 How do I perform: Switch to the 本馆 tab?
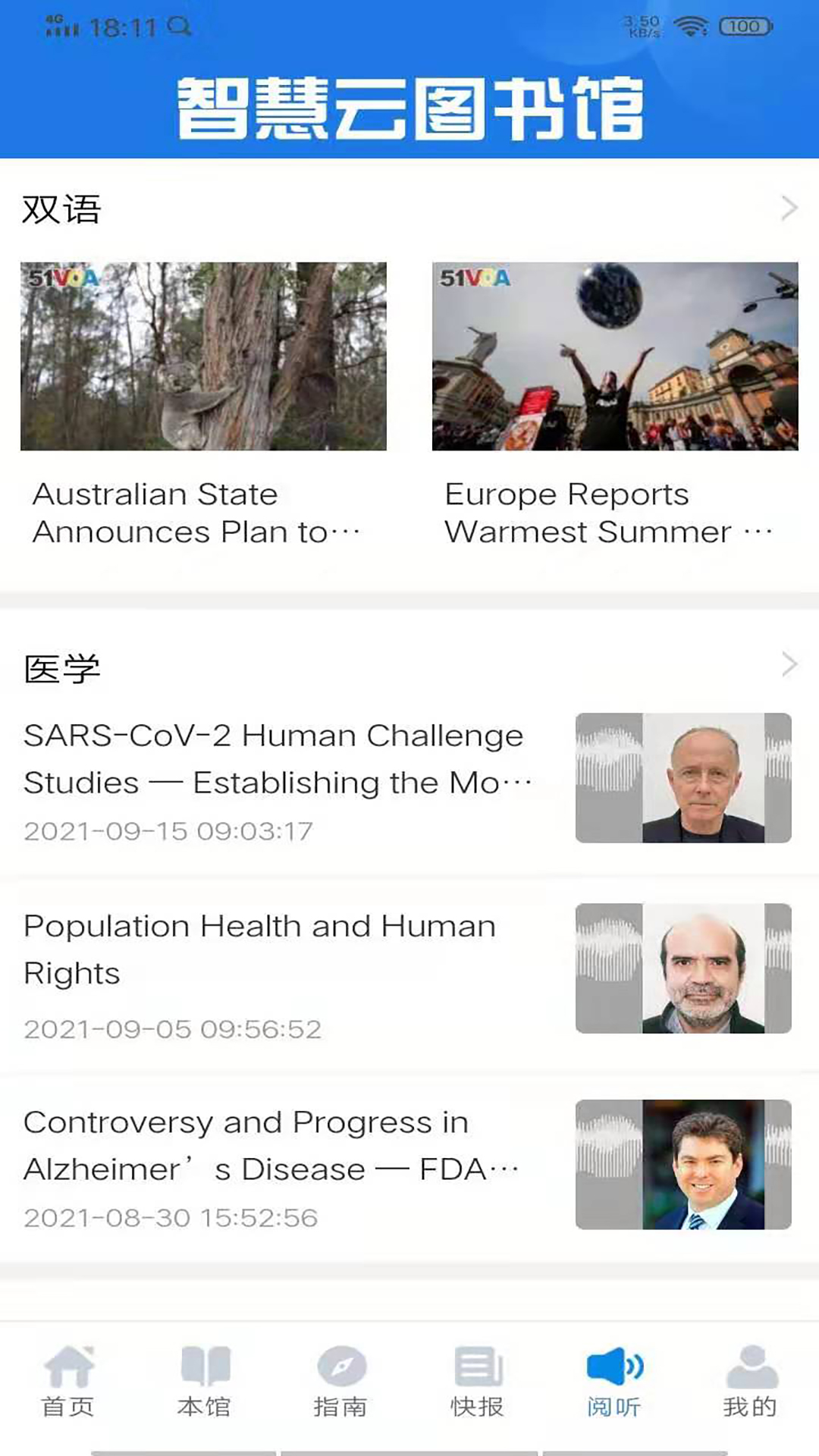coord(205,1382)
